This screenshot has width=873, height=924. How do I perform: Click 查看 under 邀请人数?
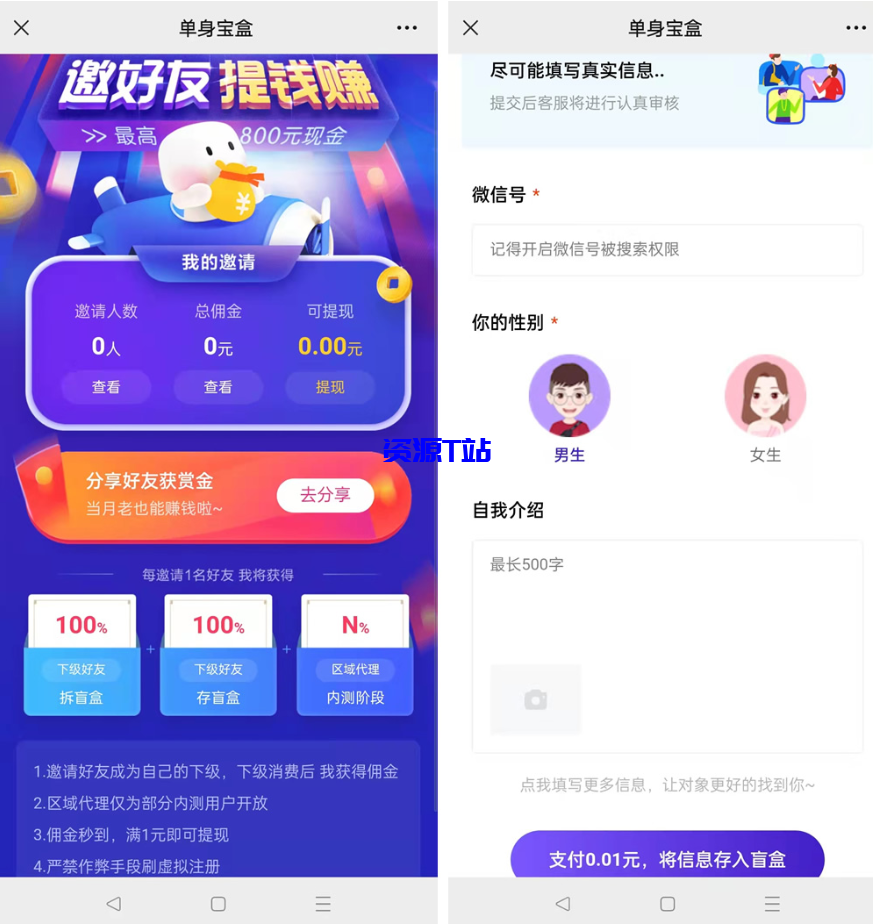(x=106, y=387)
